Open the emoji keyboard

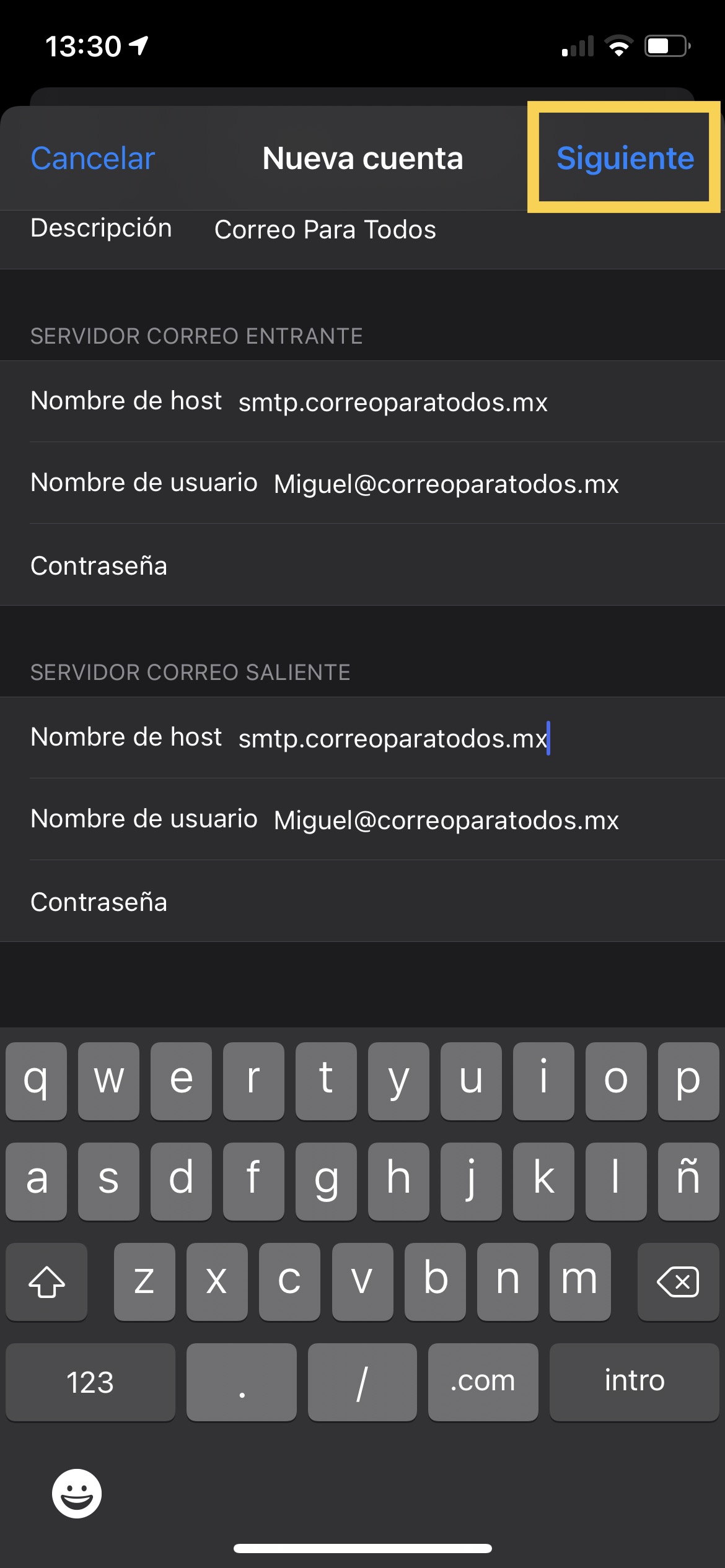77,1493
